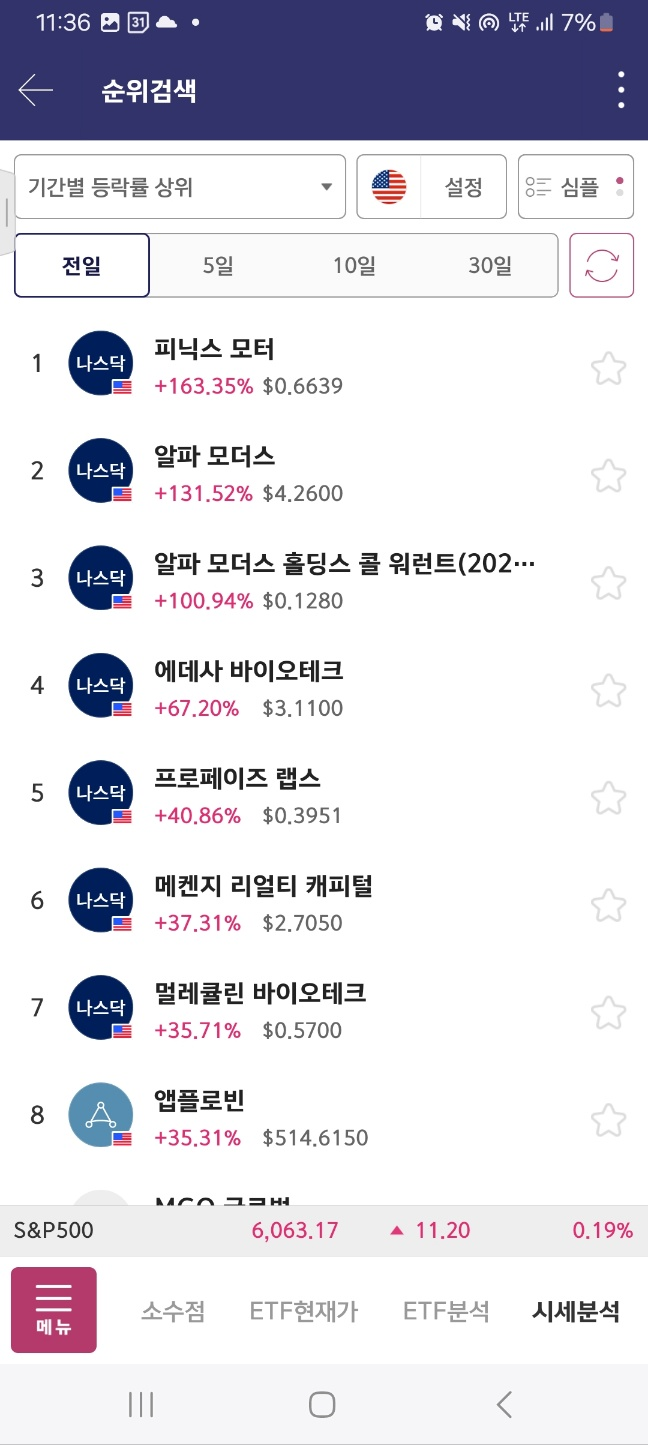Open the 메뉴 button

pos(54,1310)
